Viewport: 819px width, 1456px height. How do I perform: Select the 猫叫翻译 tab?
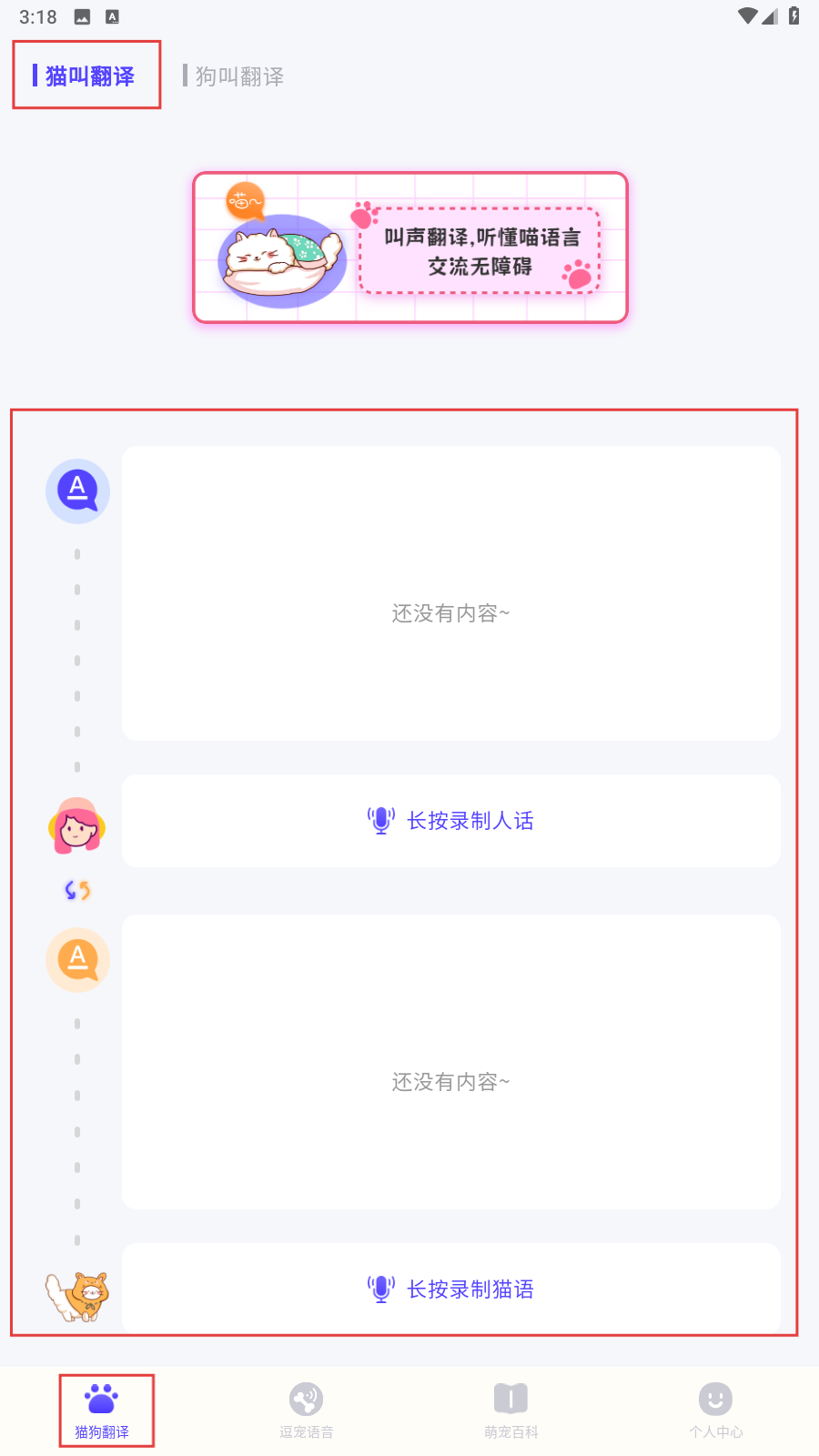tap(89, 76)
